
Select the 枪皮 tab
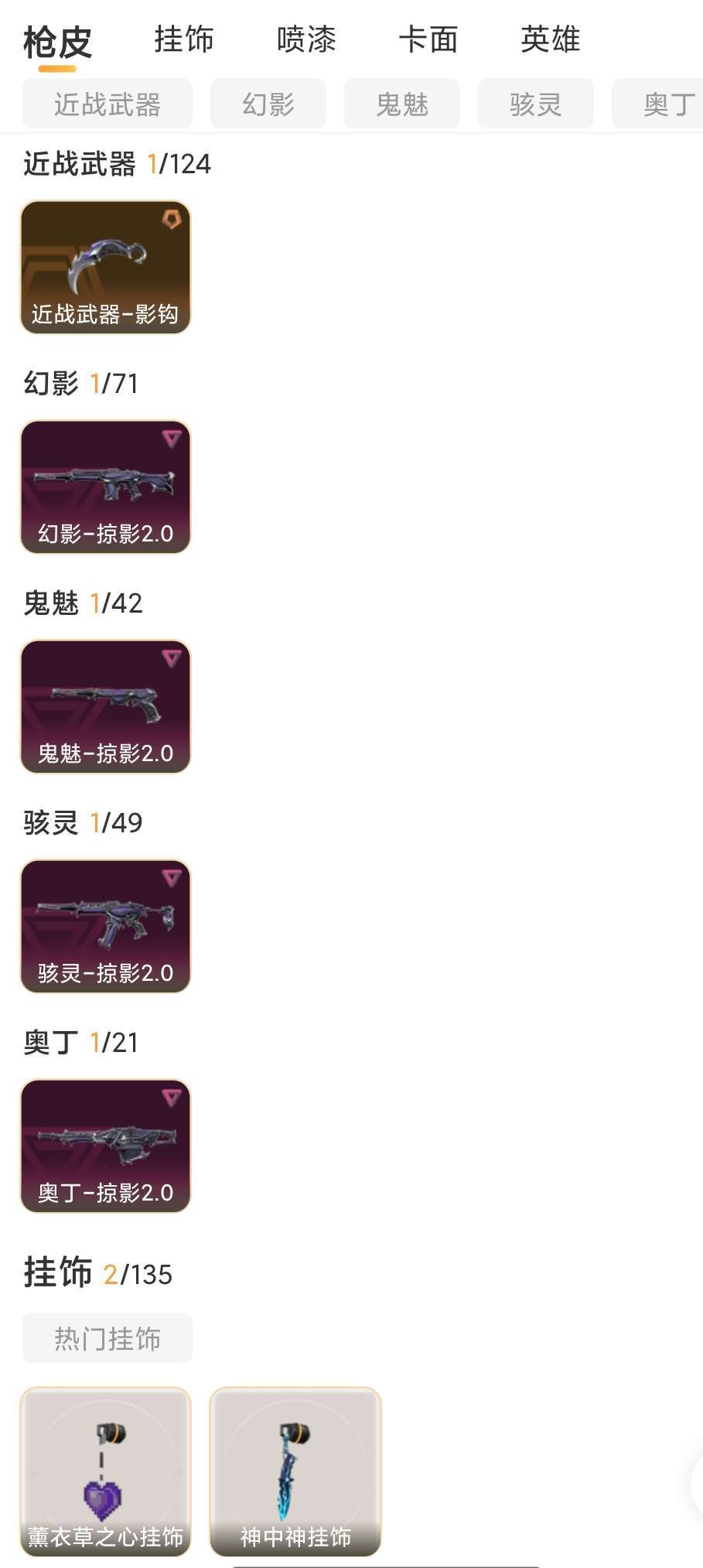click(57, 43)
